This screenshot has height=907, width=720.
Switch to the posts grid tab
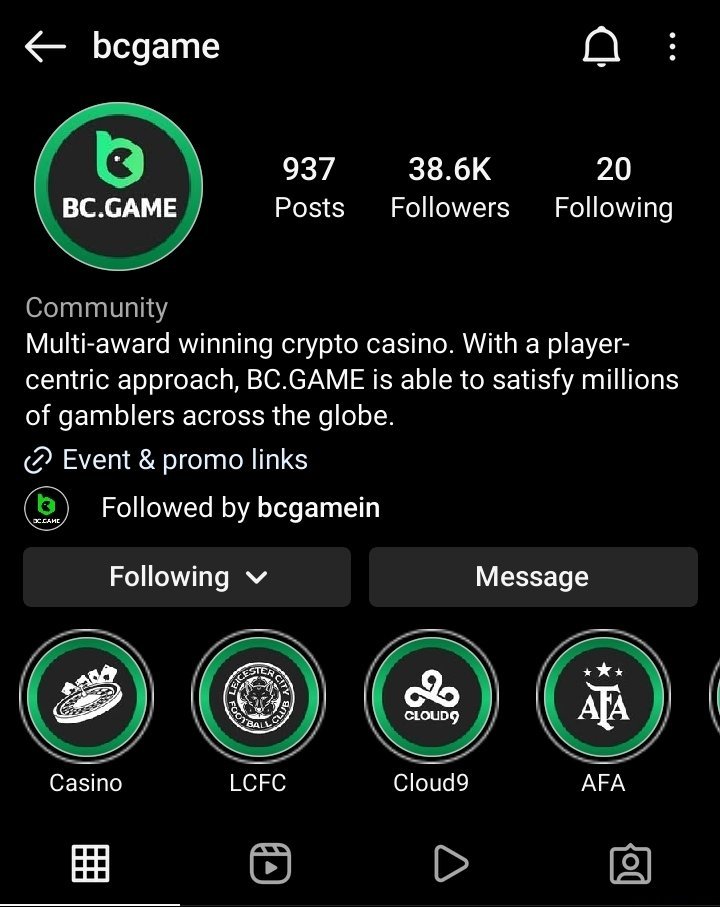90,862
